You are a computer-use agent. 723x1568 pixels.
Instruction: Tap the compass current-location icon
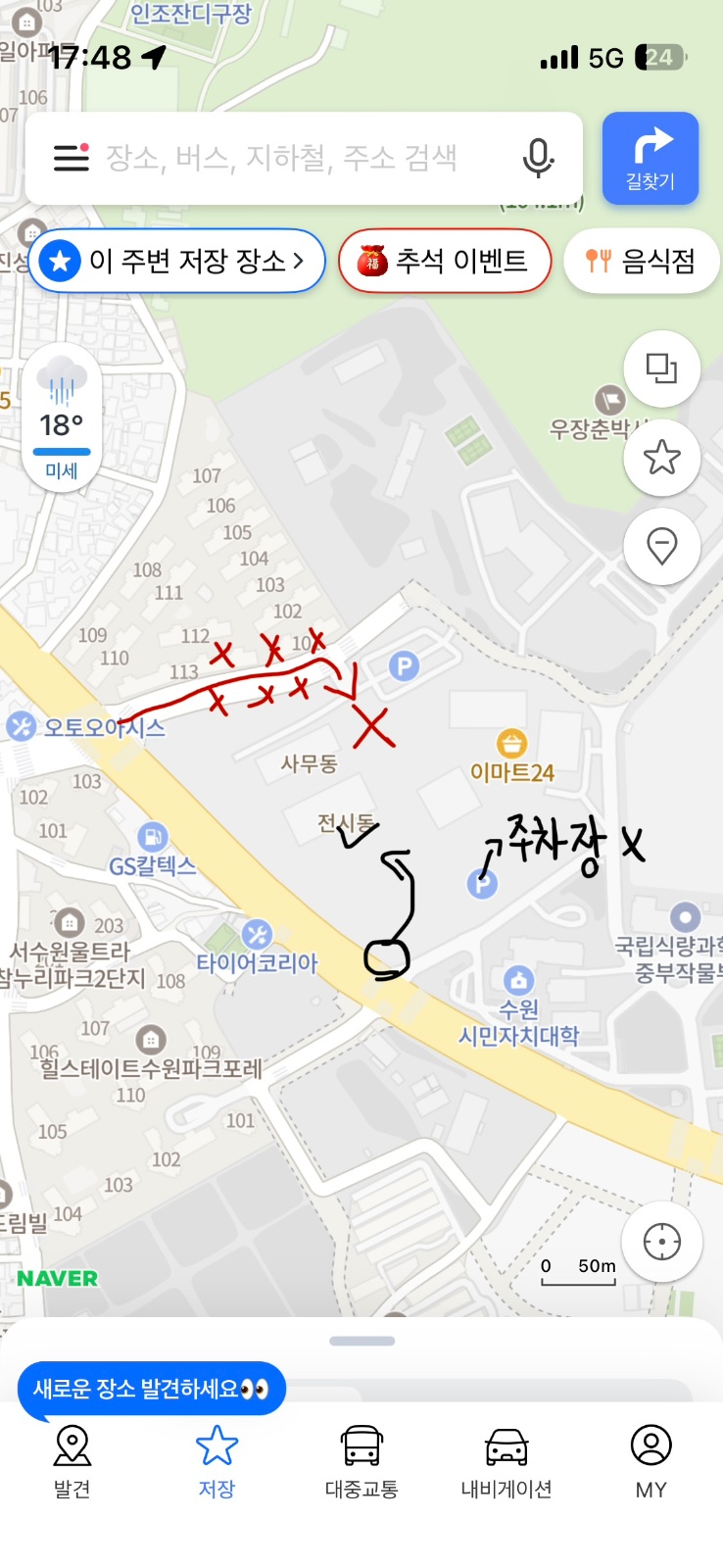coord(661,1241)
